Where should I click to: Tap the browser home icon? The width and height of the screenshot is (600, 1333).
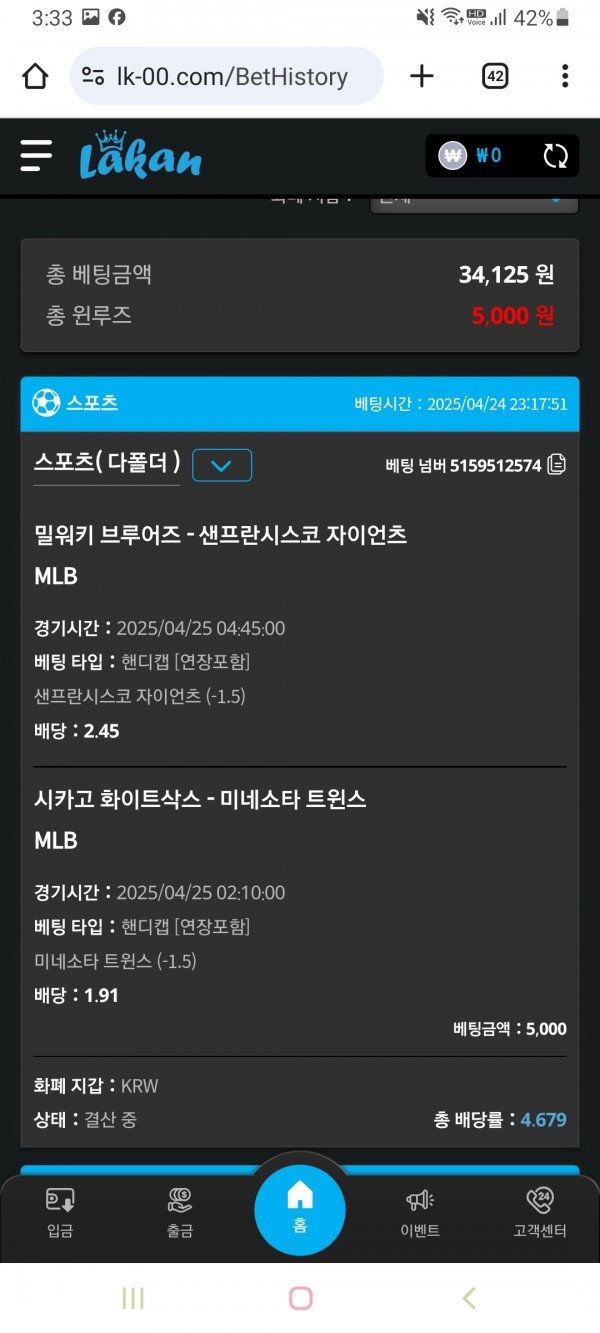(35, 76)
